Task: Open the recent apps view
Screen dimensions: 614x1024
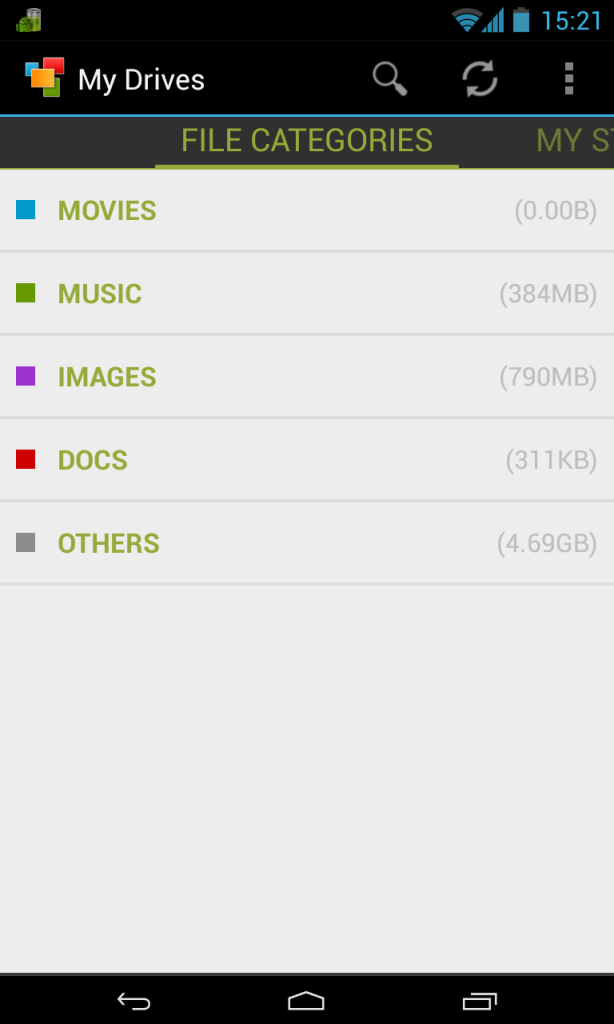Action: [x=479, y=1000]
